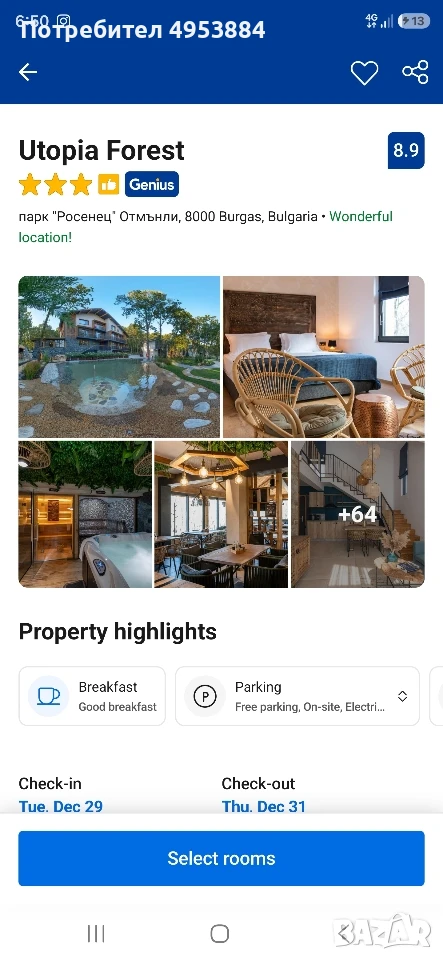Open the +64 more photos tile
This screenshot has width=443, height=960.
tap(357, 514)
